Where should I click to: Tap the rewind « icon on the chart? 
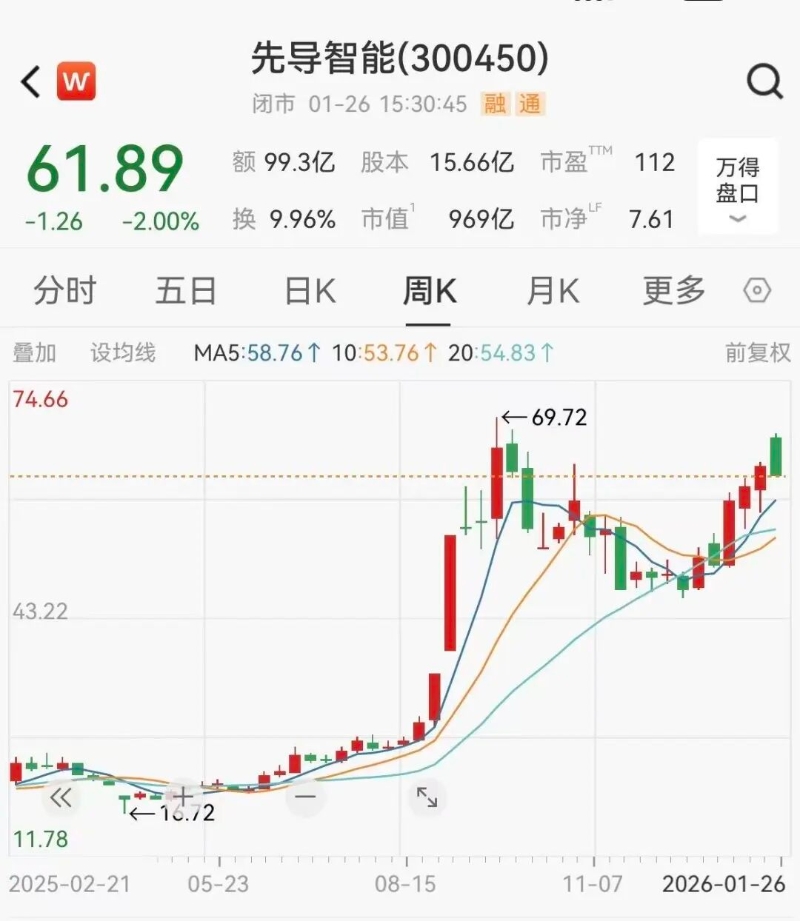[62, 798]
